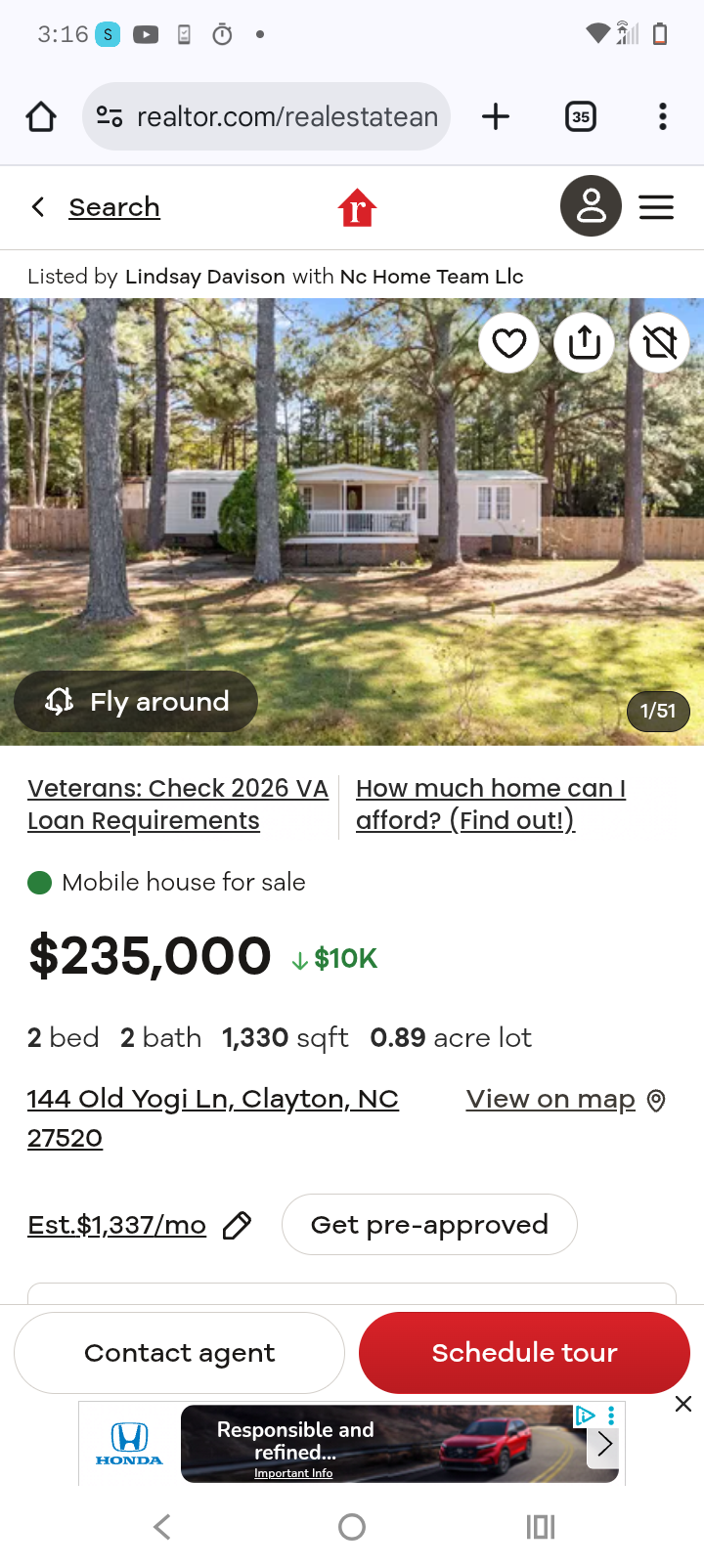Get pre-approved for a mortgage
Viewport: 704px width, 1568px height.
coord(429,1224)
